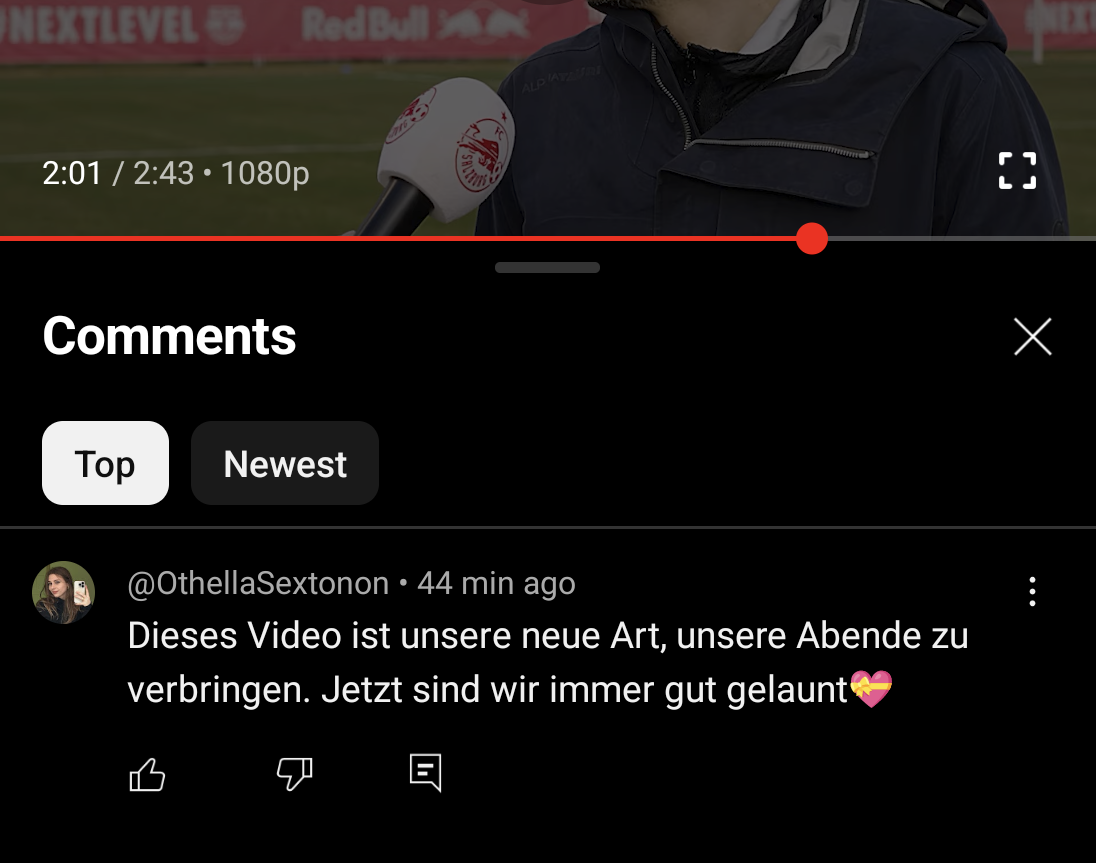Dislike OthellaSextonon's comment
The width and height of the screenshot is (1096, 863).
(x=294, y=773)
